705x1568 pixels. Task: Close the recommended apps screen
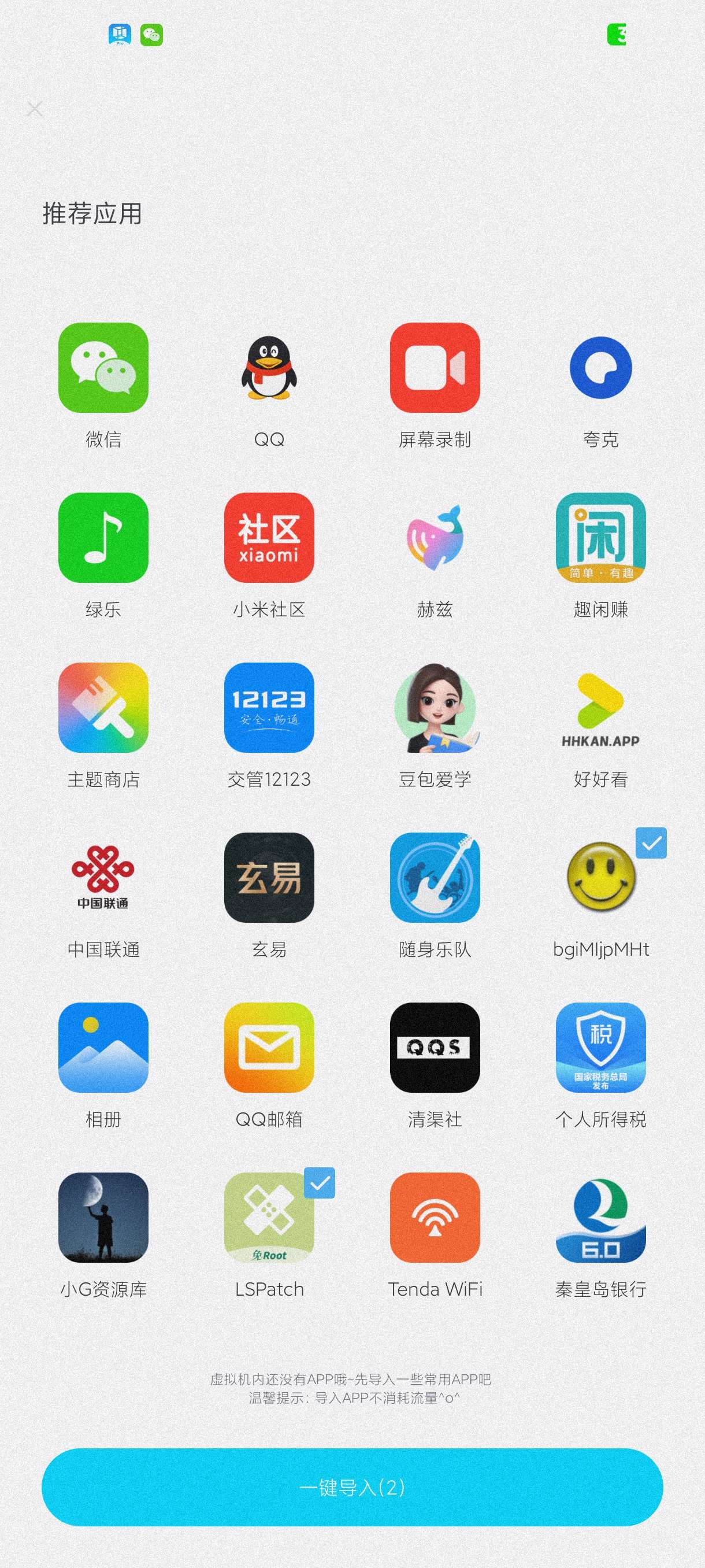(35, 109)
